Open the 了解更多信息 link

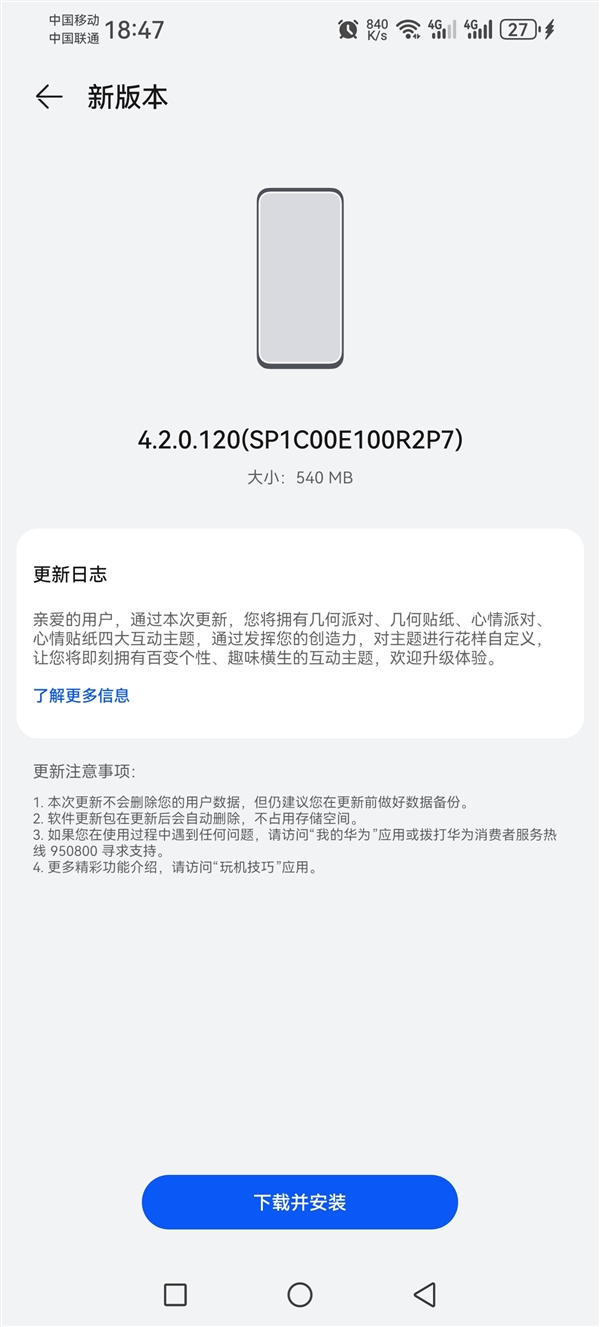[x=82, y=695]
